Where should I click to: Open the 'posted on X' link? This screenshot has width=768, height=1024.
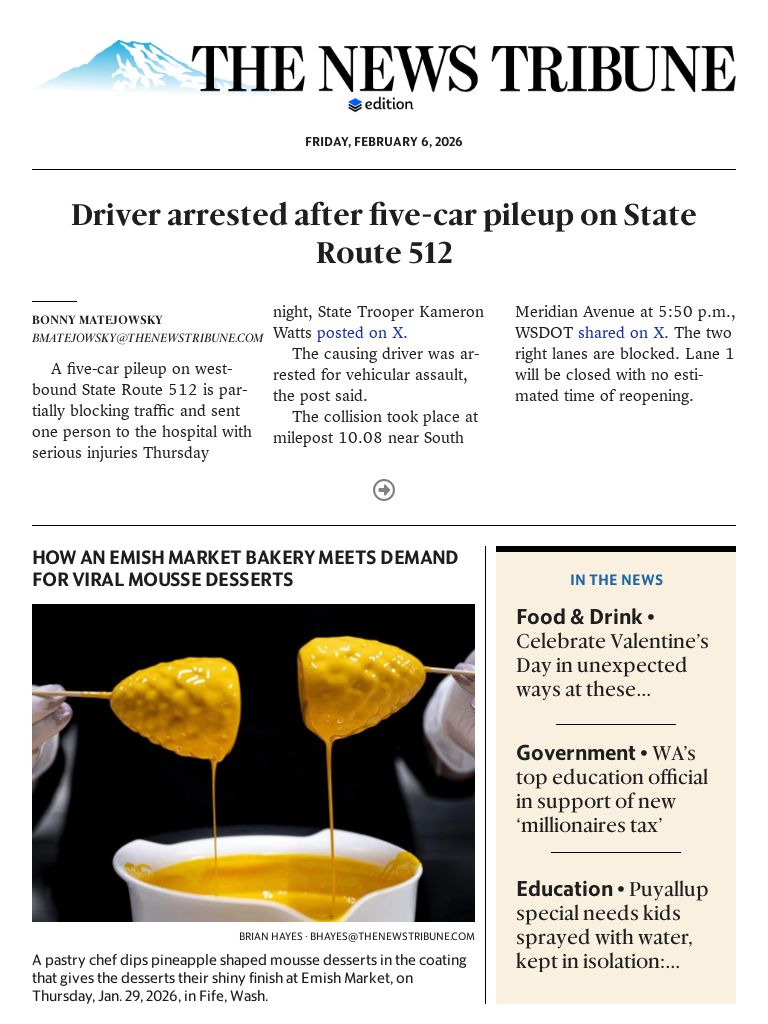[361, 333]
